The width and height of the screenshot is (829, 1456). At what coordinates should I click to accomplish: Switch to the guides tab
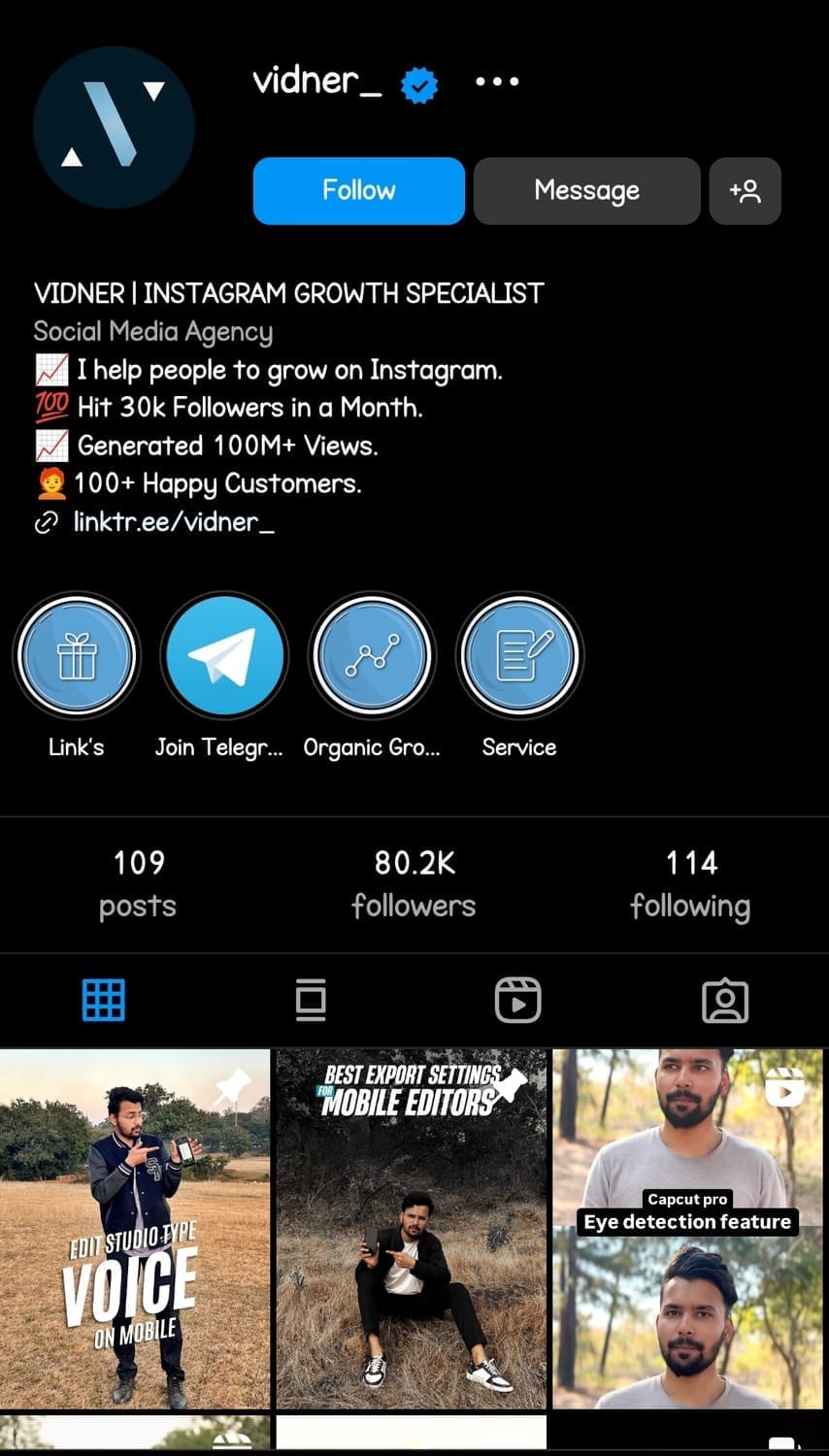311,1000
